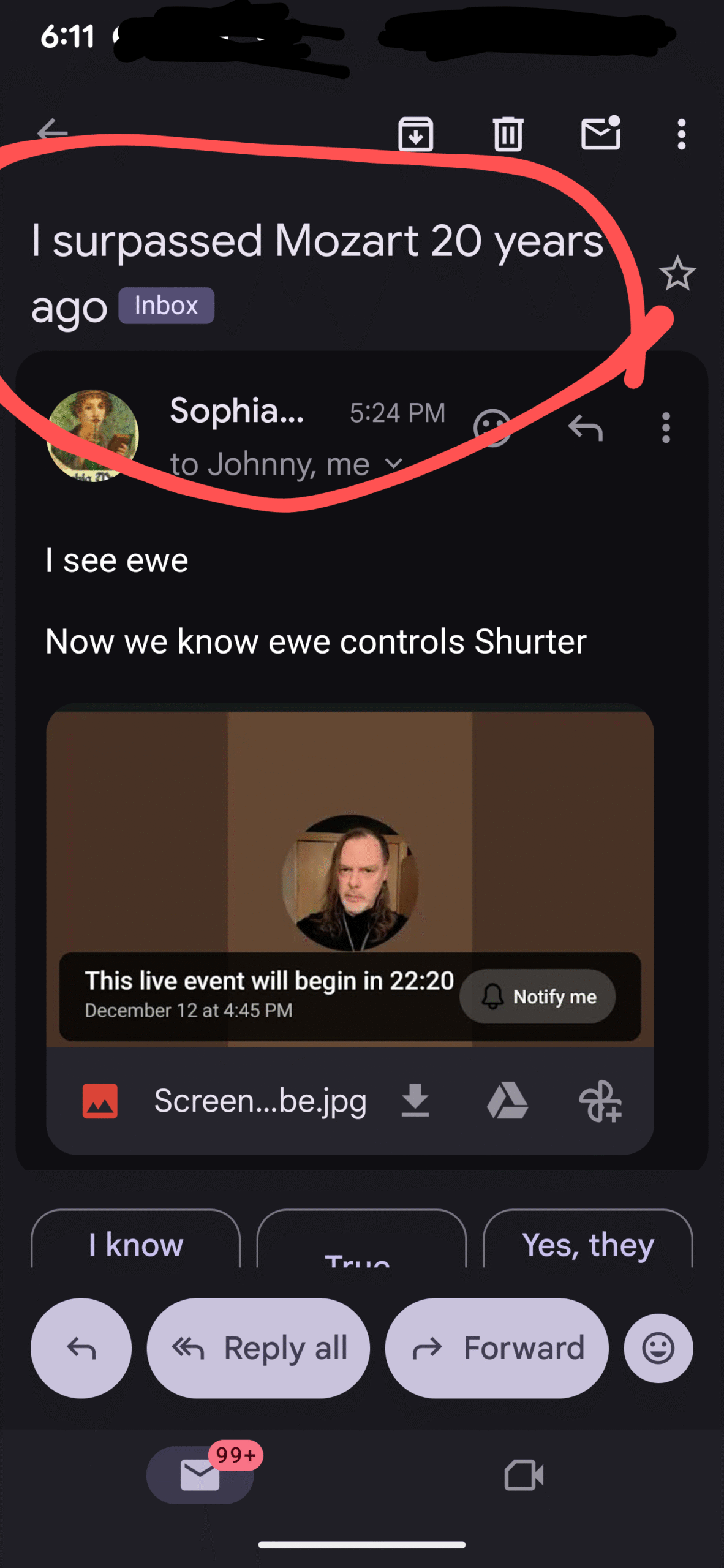Archive this email conversation
This screenshot has width=724, height=1568.
point(416,134)
